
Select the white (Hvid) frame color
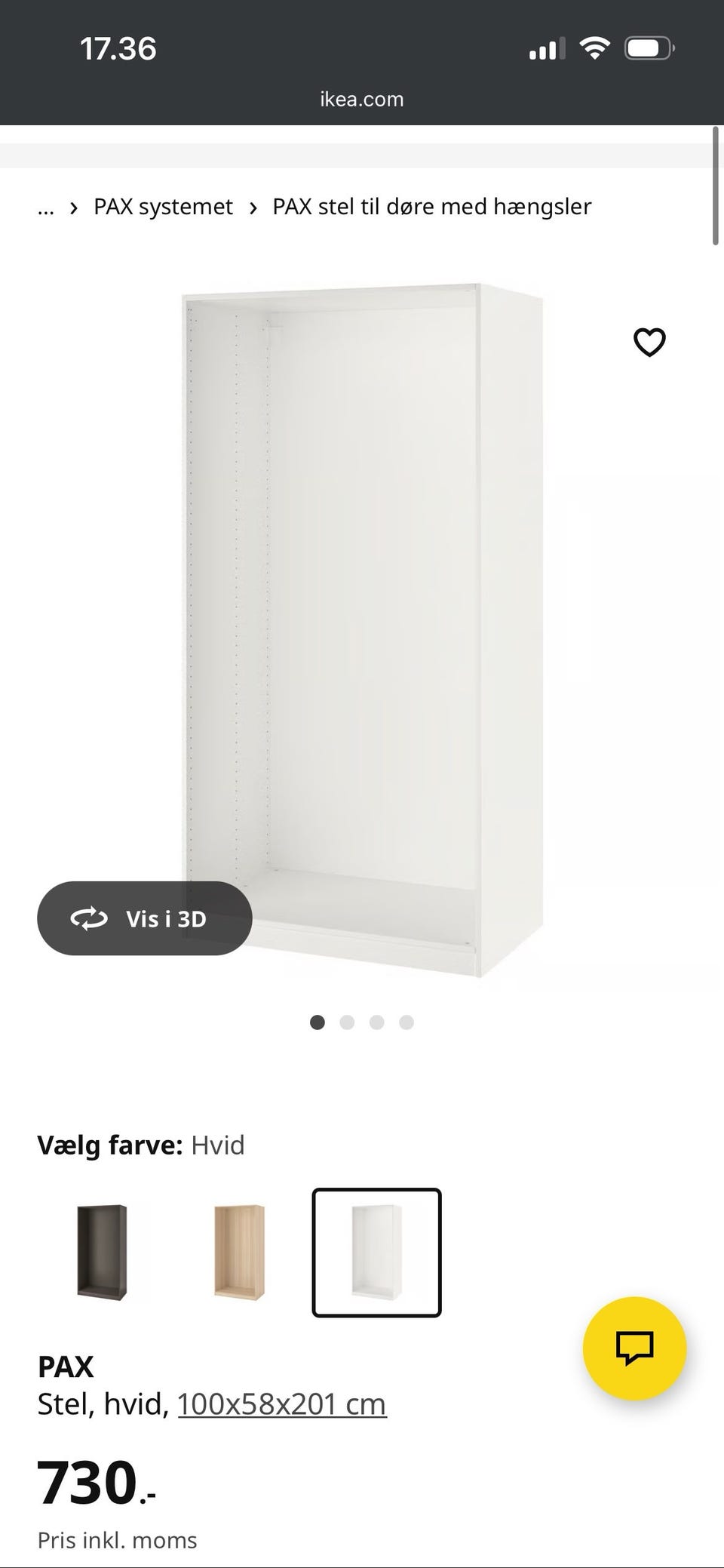pos(376,1252)
